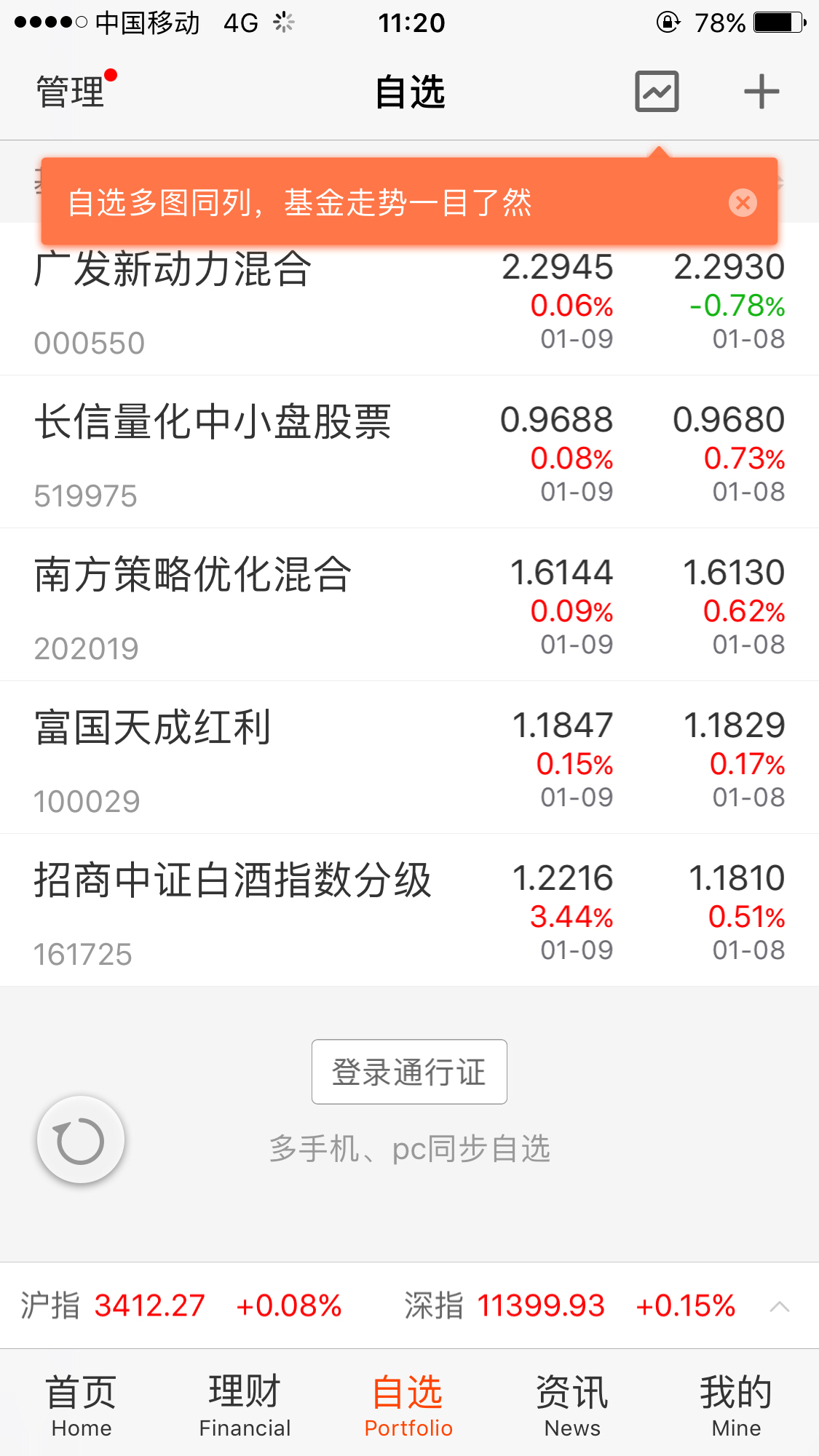Select the 富国天成红利 fund row
Image resolution: width=819 pixels, height=1456 pixels.
(x=409, y=757)
